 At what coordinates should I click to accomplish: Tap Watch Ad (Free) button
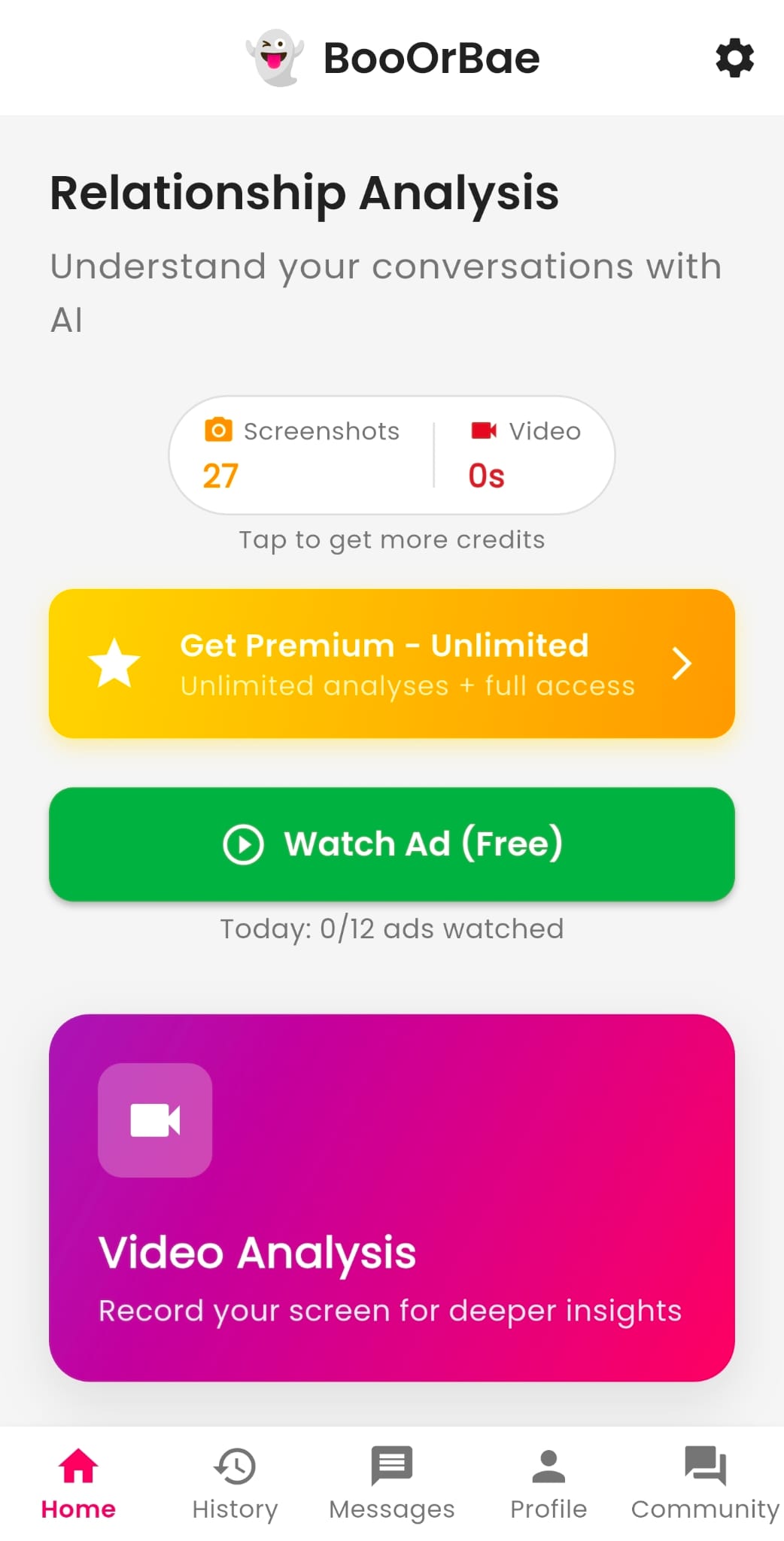click(391, 843)
